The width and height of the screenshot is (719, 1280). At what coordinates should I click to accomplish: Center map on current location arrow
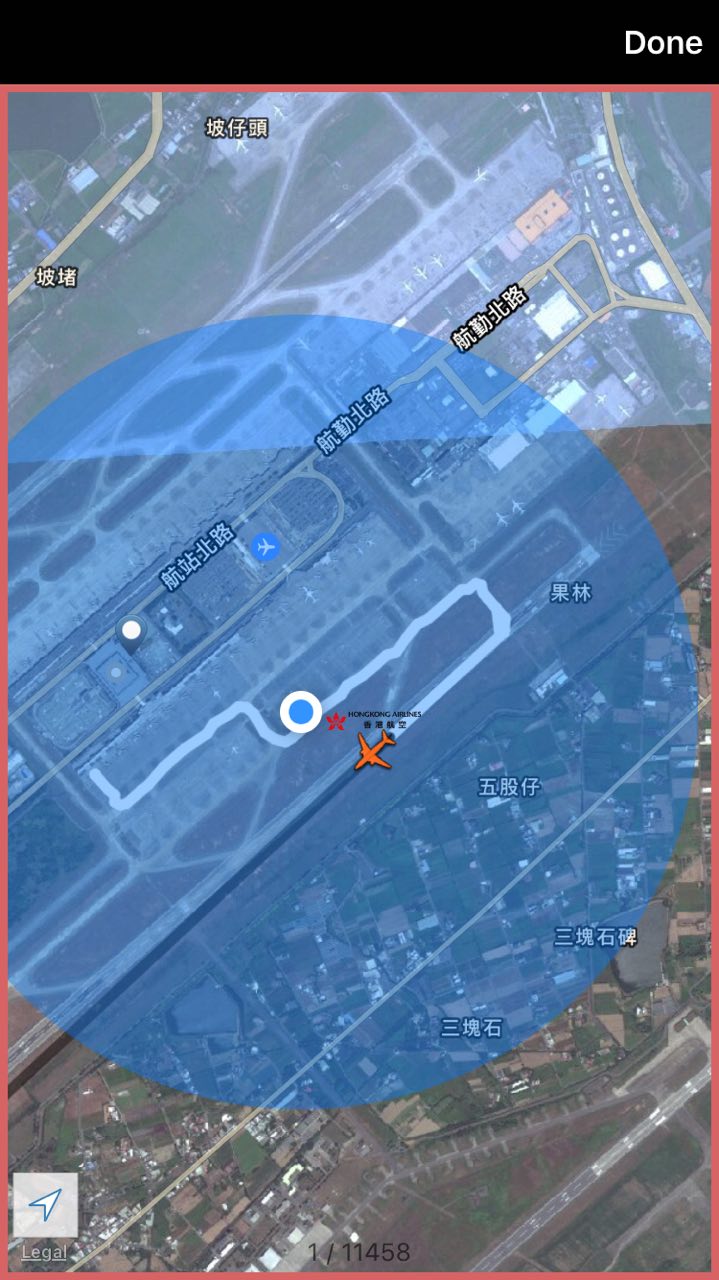click(x=45, y=1206)
